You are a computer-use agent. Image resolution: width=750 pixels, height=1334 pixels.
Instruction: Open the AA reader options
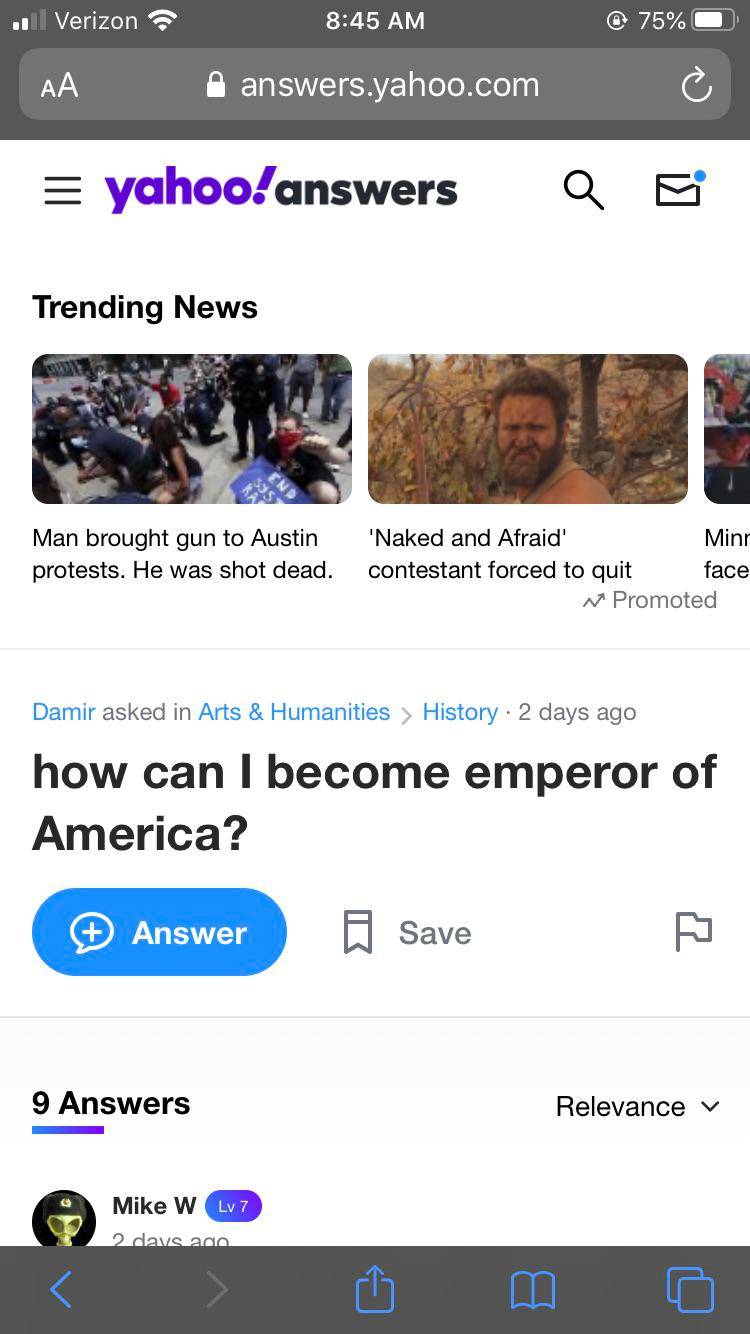(59, 86)
